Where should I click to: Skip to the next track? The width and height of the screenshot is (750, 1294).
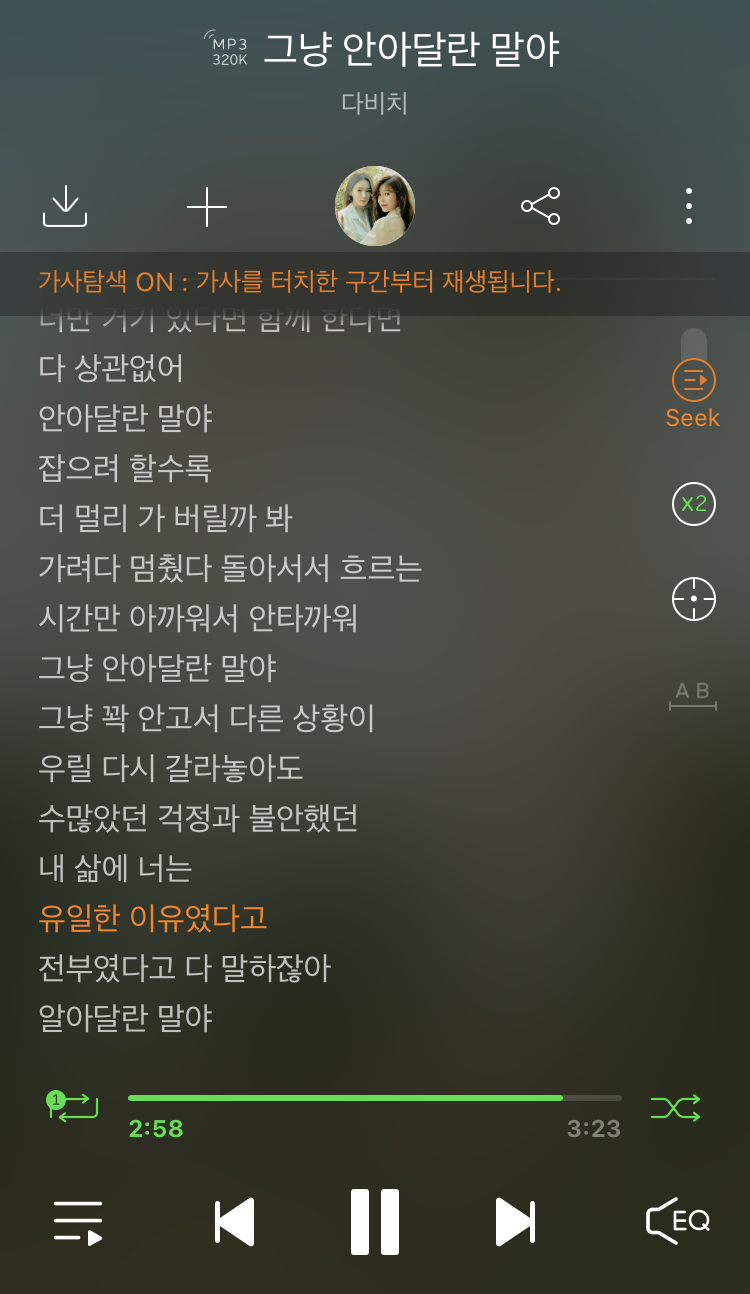[x=514, y=1221]
